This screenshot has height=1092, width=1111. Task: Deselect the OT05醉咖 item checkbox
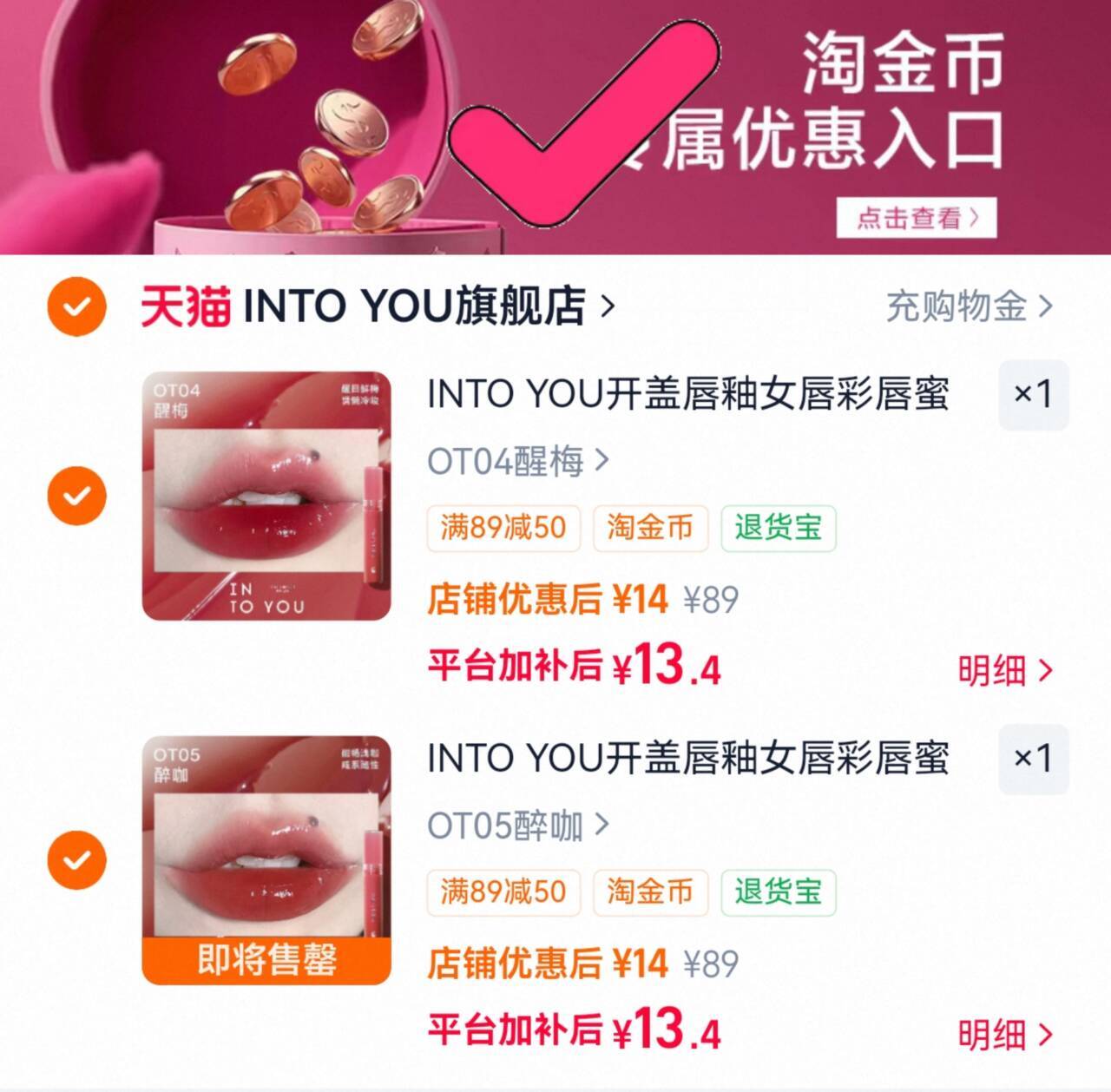76,860
